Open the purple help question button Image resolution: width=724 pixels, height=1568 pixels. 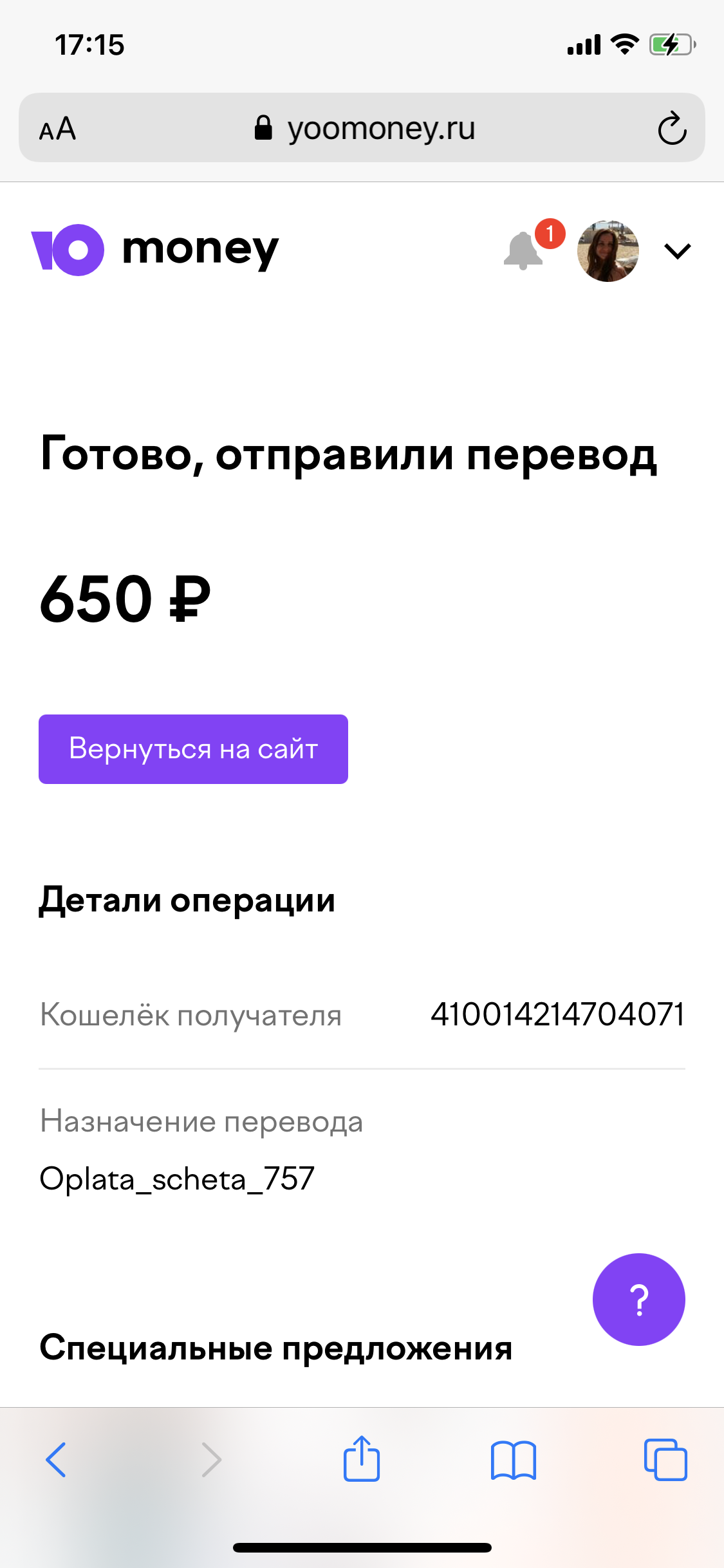click(x=639, y=1300)
